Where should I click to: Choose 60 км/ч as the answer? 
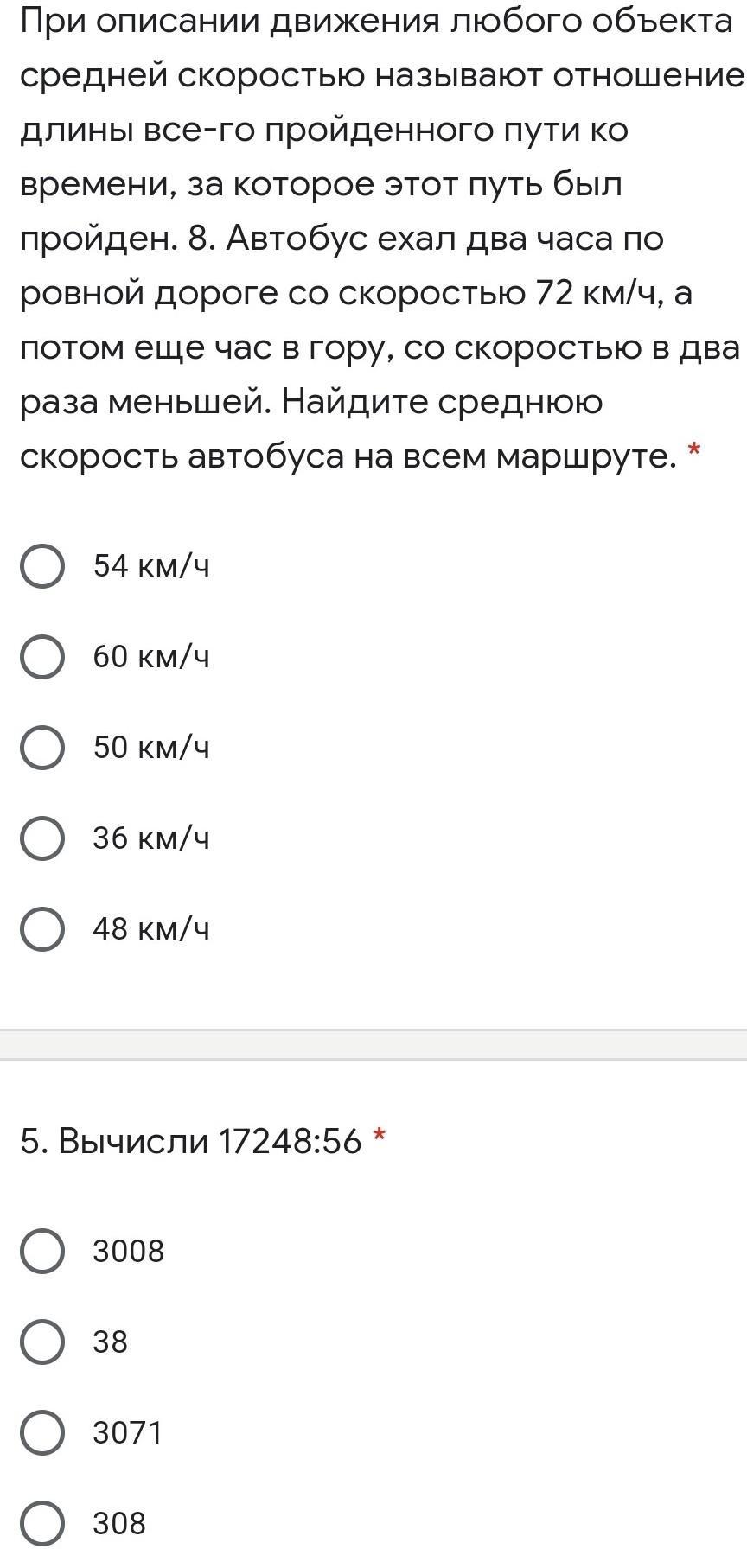point(42,657)
